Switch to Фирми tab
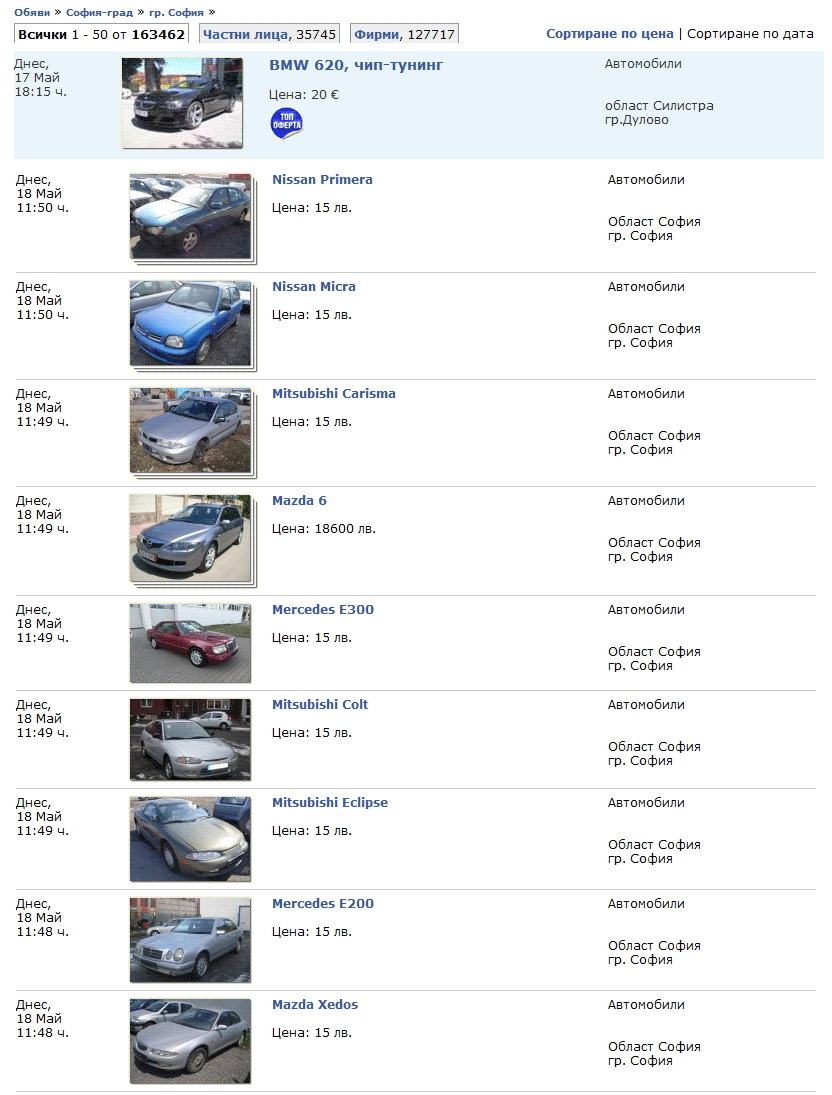Screen dimensions: 832x1095 (404, 34)
